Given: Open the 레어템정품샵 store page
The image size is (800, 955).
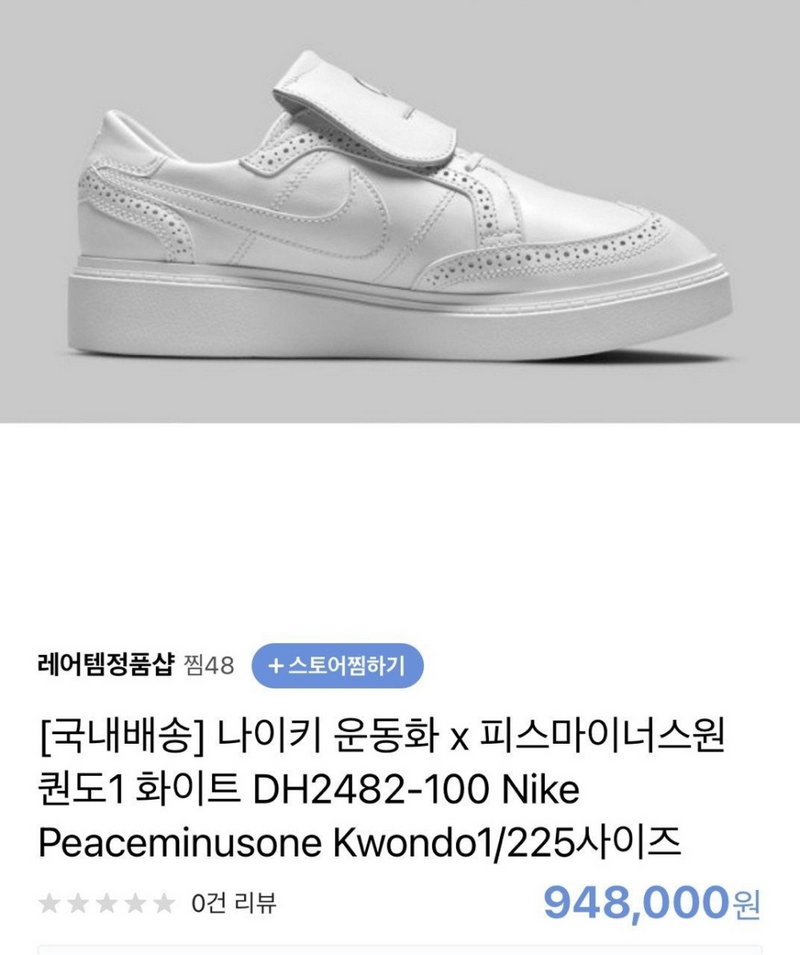Looking at the screenshot, I should pyautogui.click(x=108, y=666).
